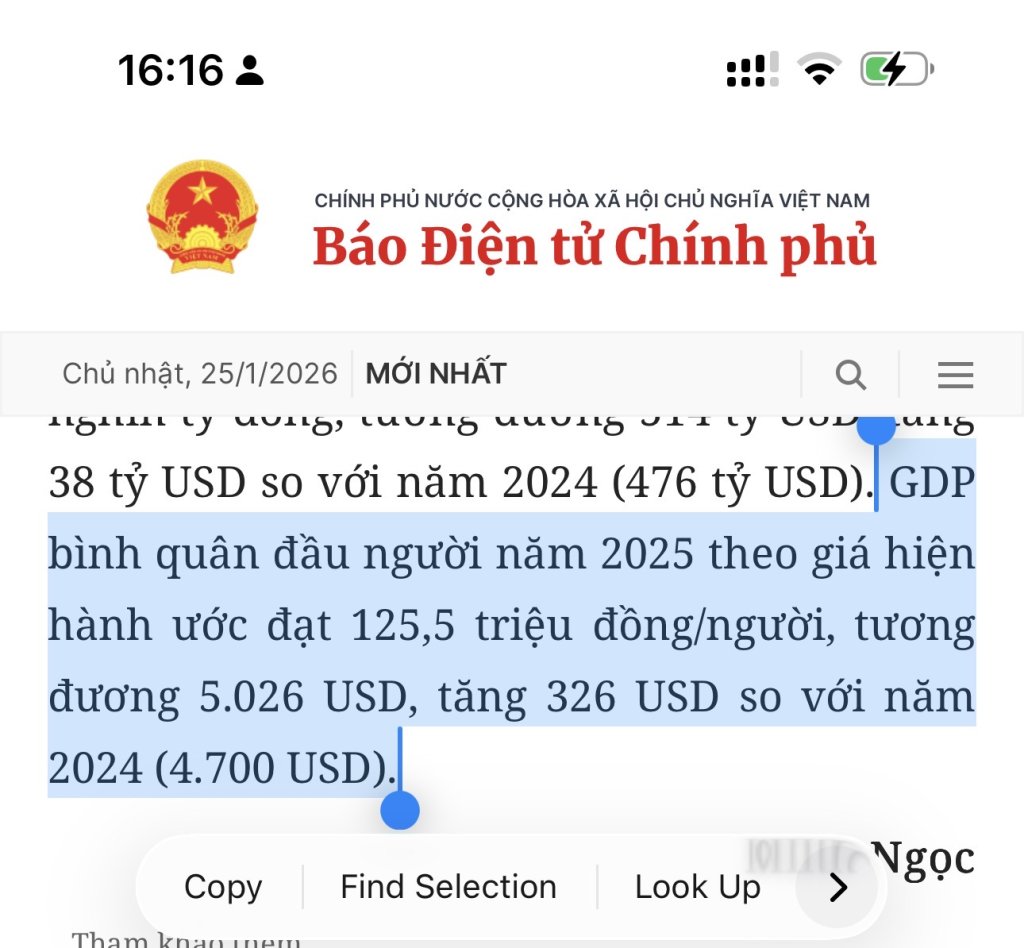Open the site search magnifier

(x=850, y=375)
